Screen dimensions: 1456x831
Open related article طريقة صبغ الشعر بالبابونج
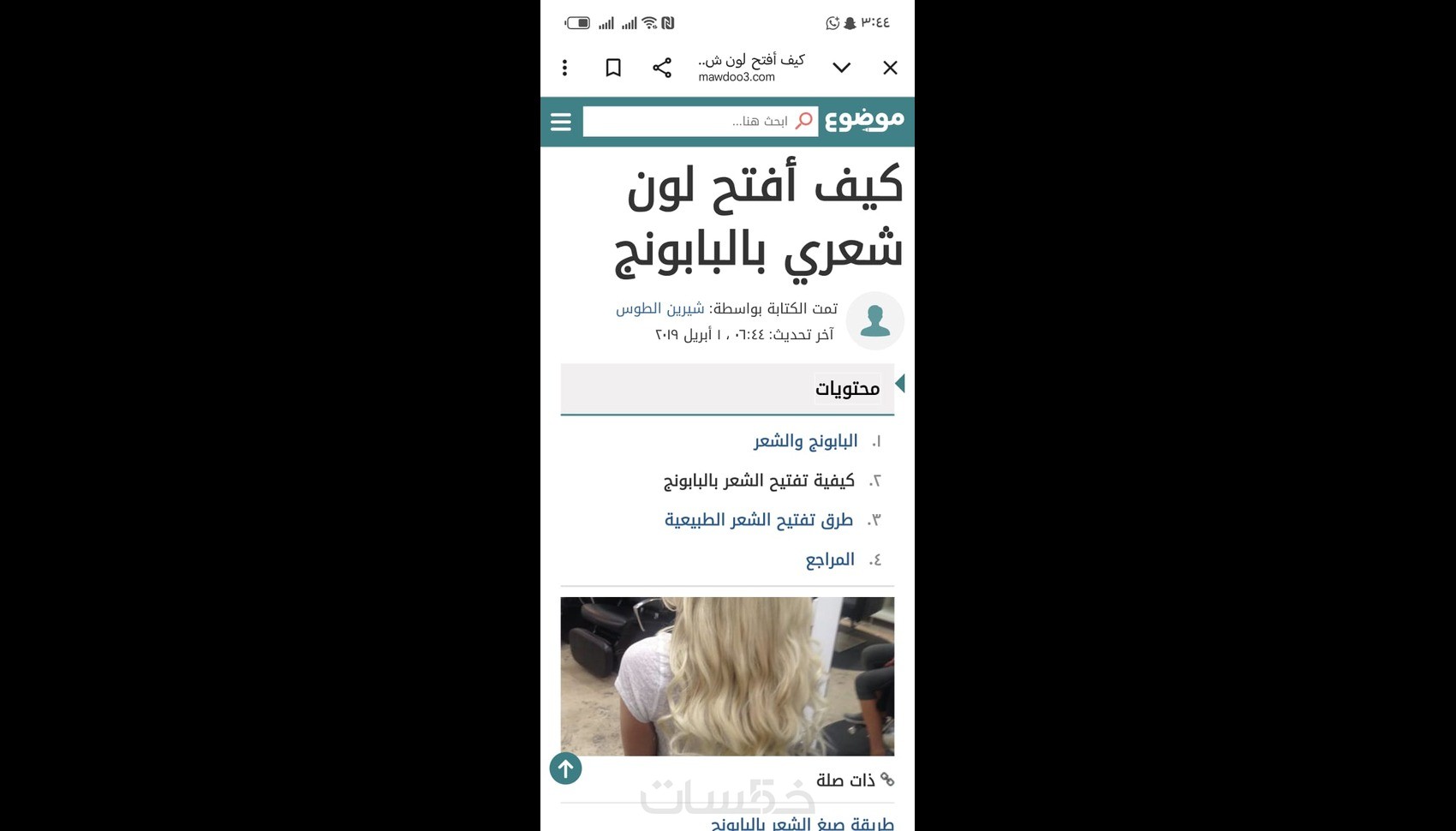coord(802,823)
